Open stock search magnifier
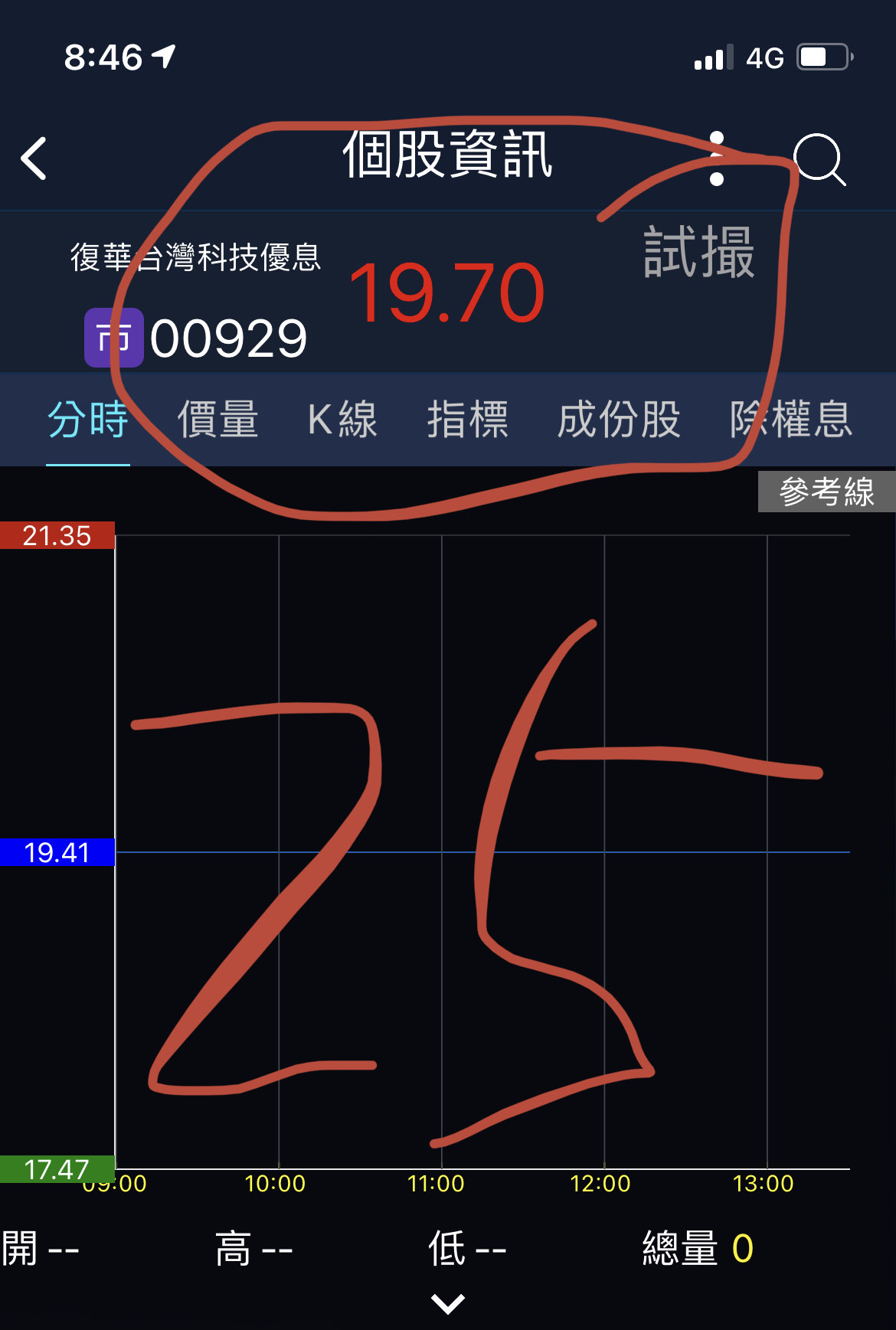The width and height of the screenshot is (896, 1330). (x=819, y=159)
